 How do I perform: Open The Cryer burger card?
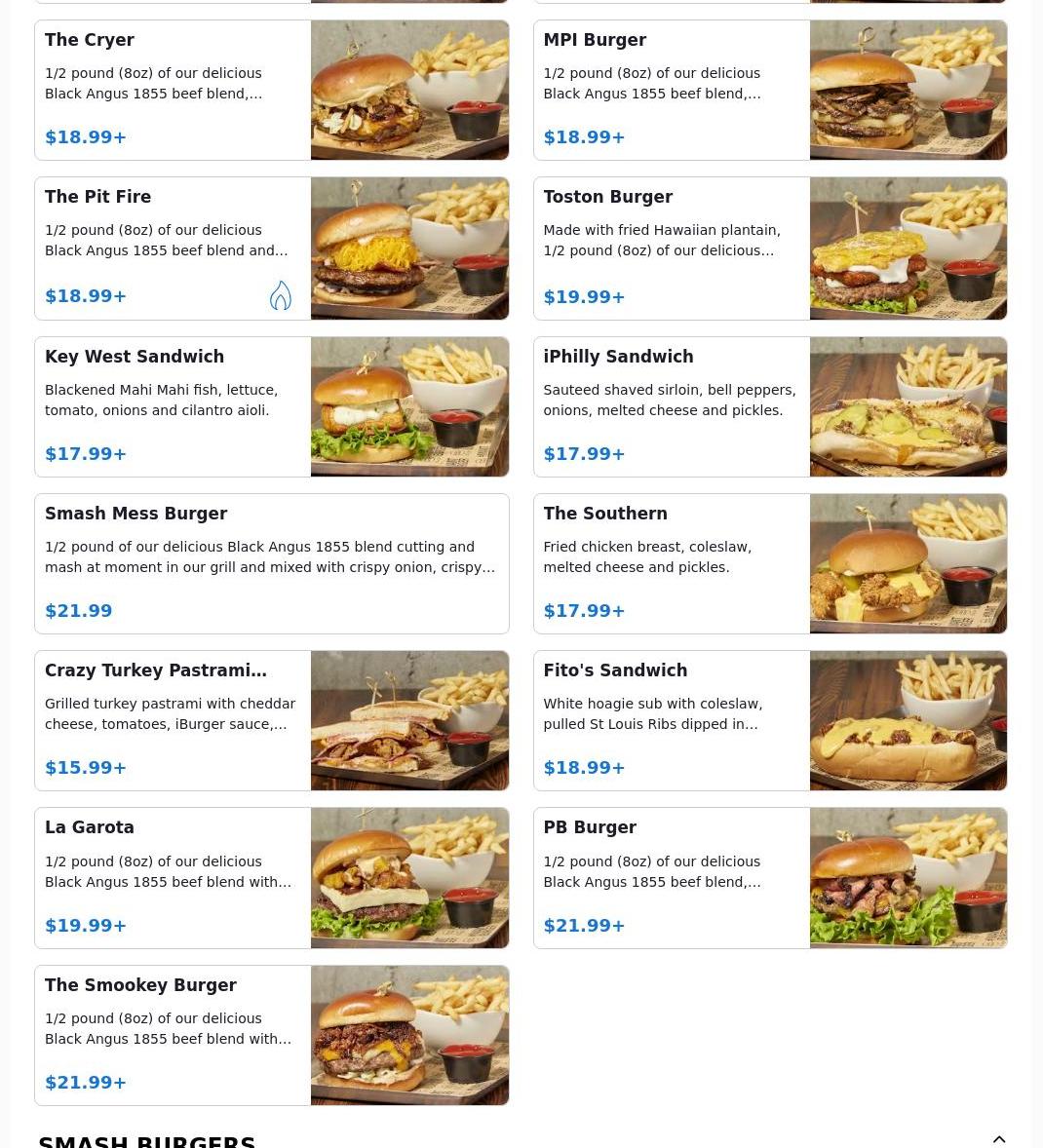coord(272,90)
